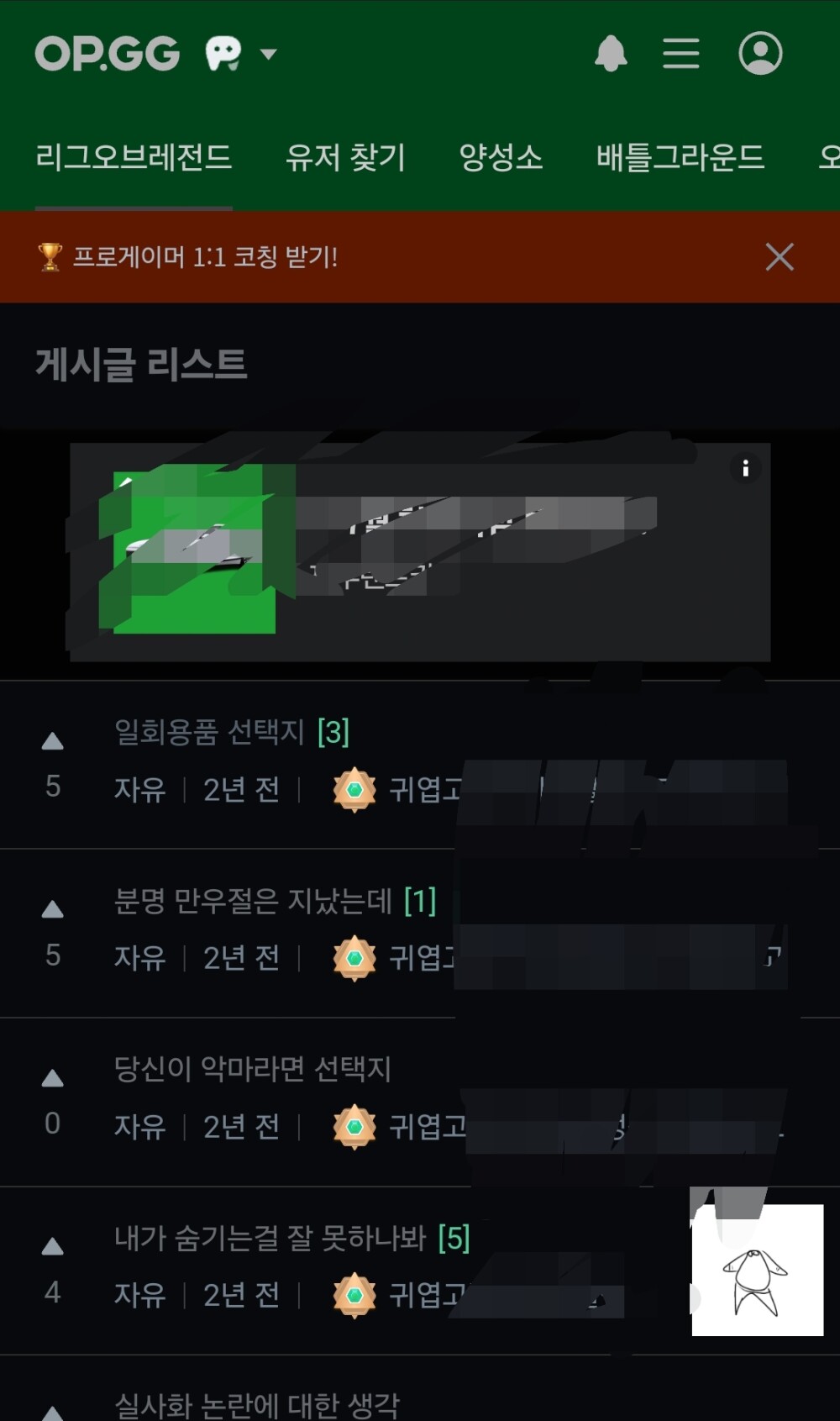Switch to the 양성소 tab

pos(501,157)
